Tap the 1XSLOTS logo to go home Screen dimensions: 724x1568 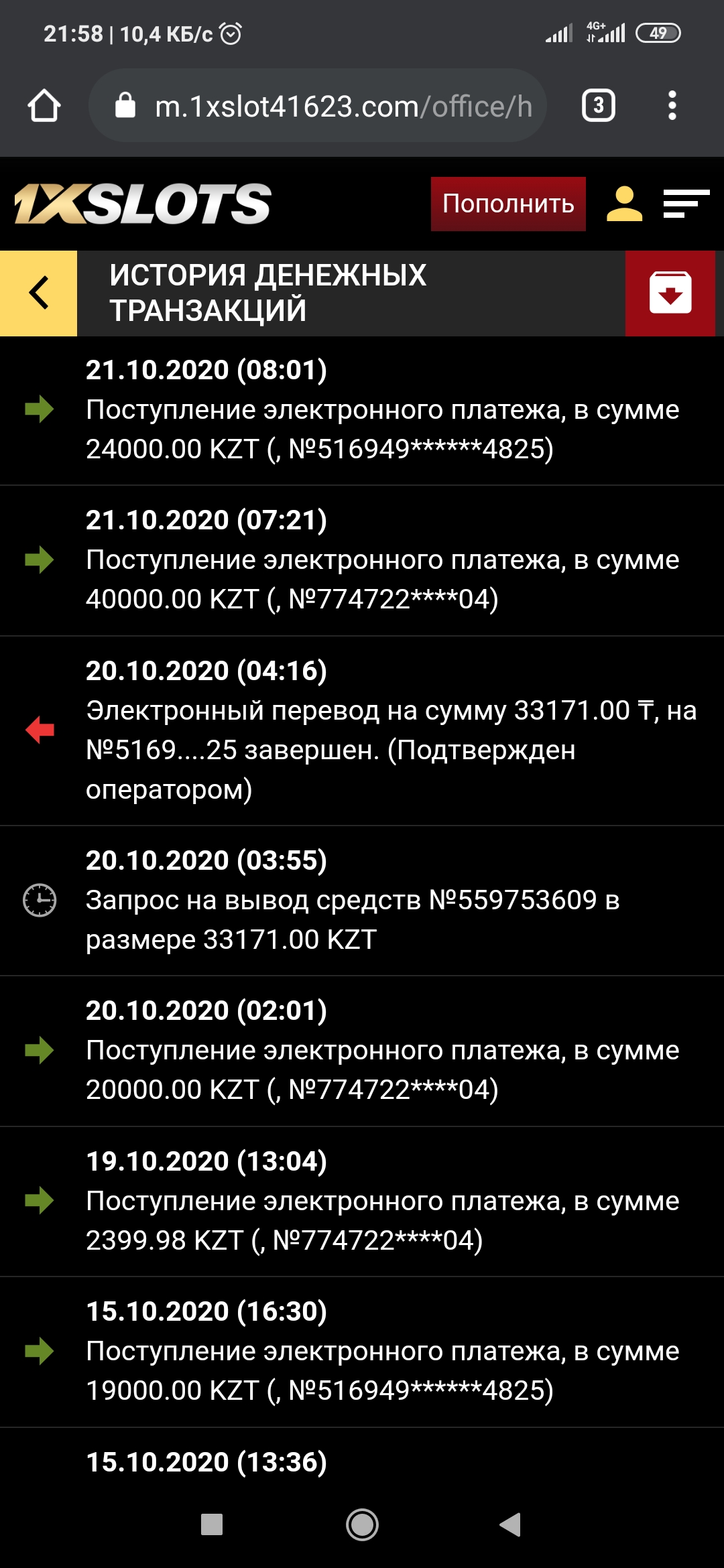coord(143,204)
